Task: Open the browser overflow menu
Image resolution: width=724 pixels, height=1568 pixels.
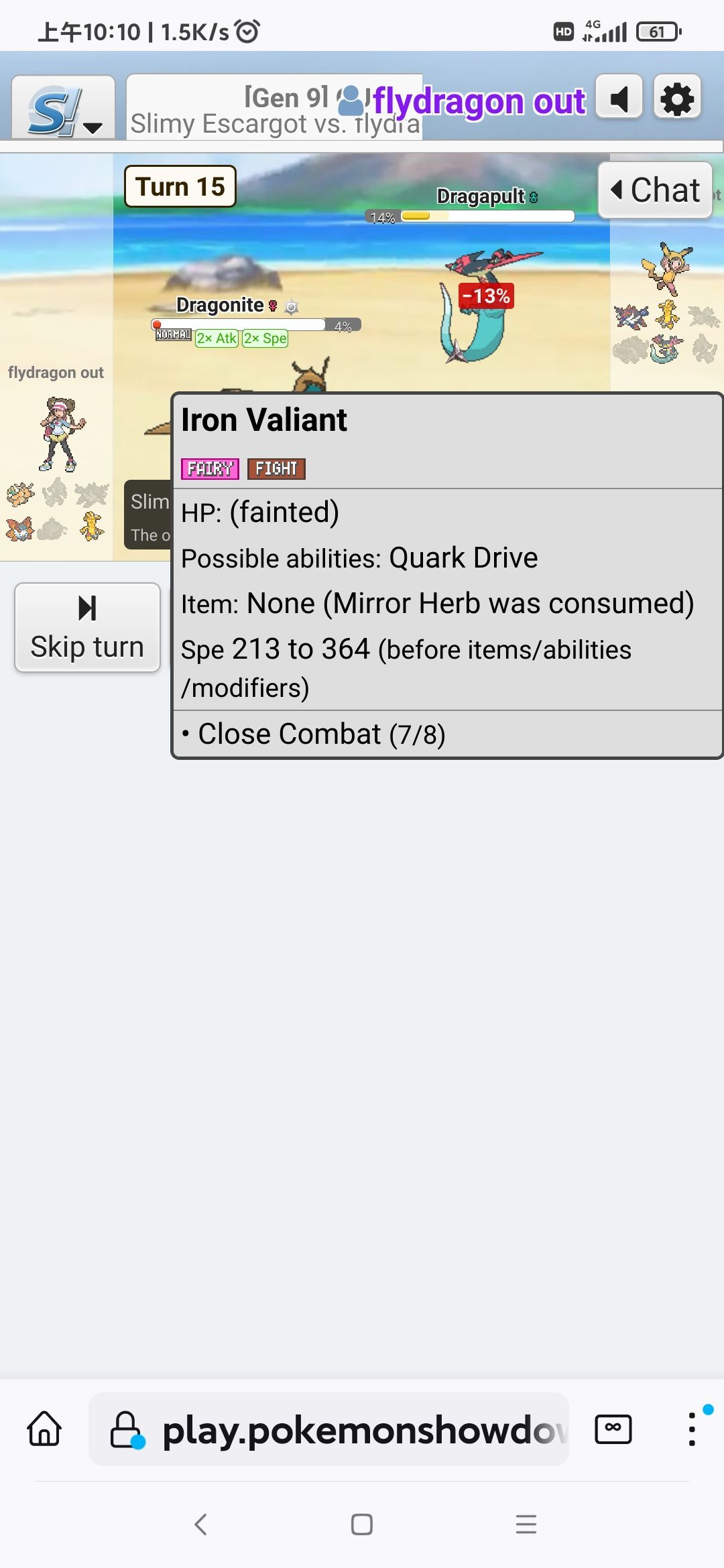Action: point(692,1430)
